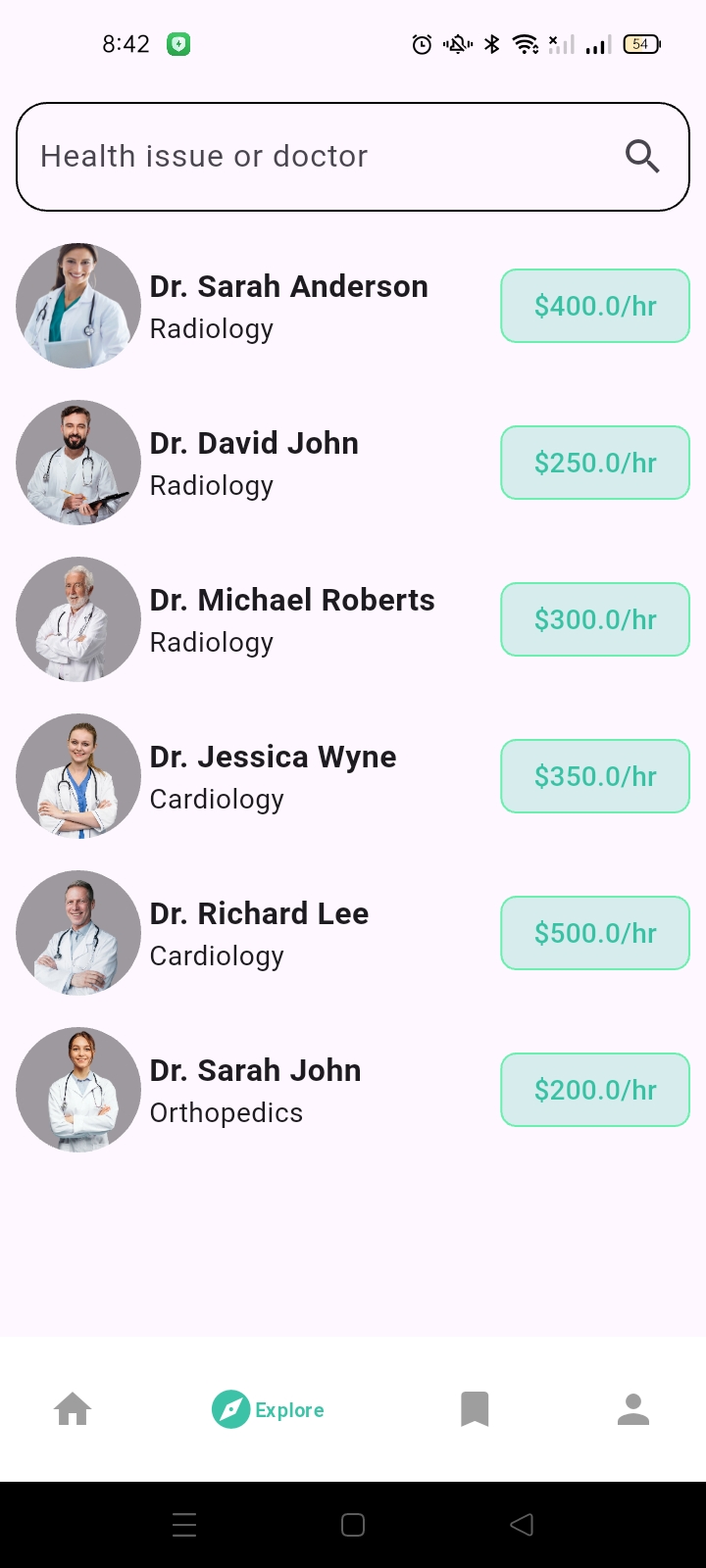Go to the Home tab
The height and width of the screenshot is (1568, 706).
(x=73, y=1409)
